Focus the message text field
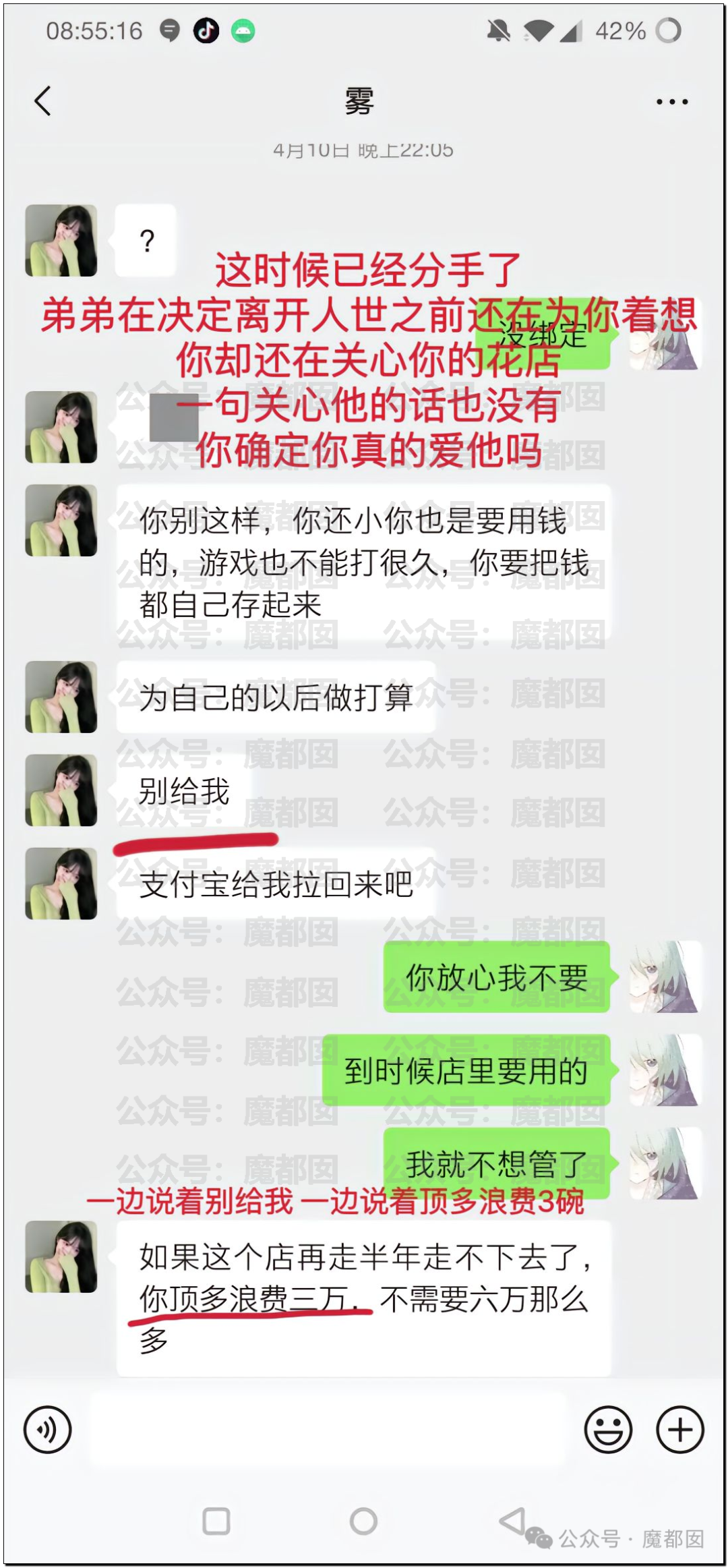 [330, 1429]
